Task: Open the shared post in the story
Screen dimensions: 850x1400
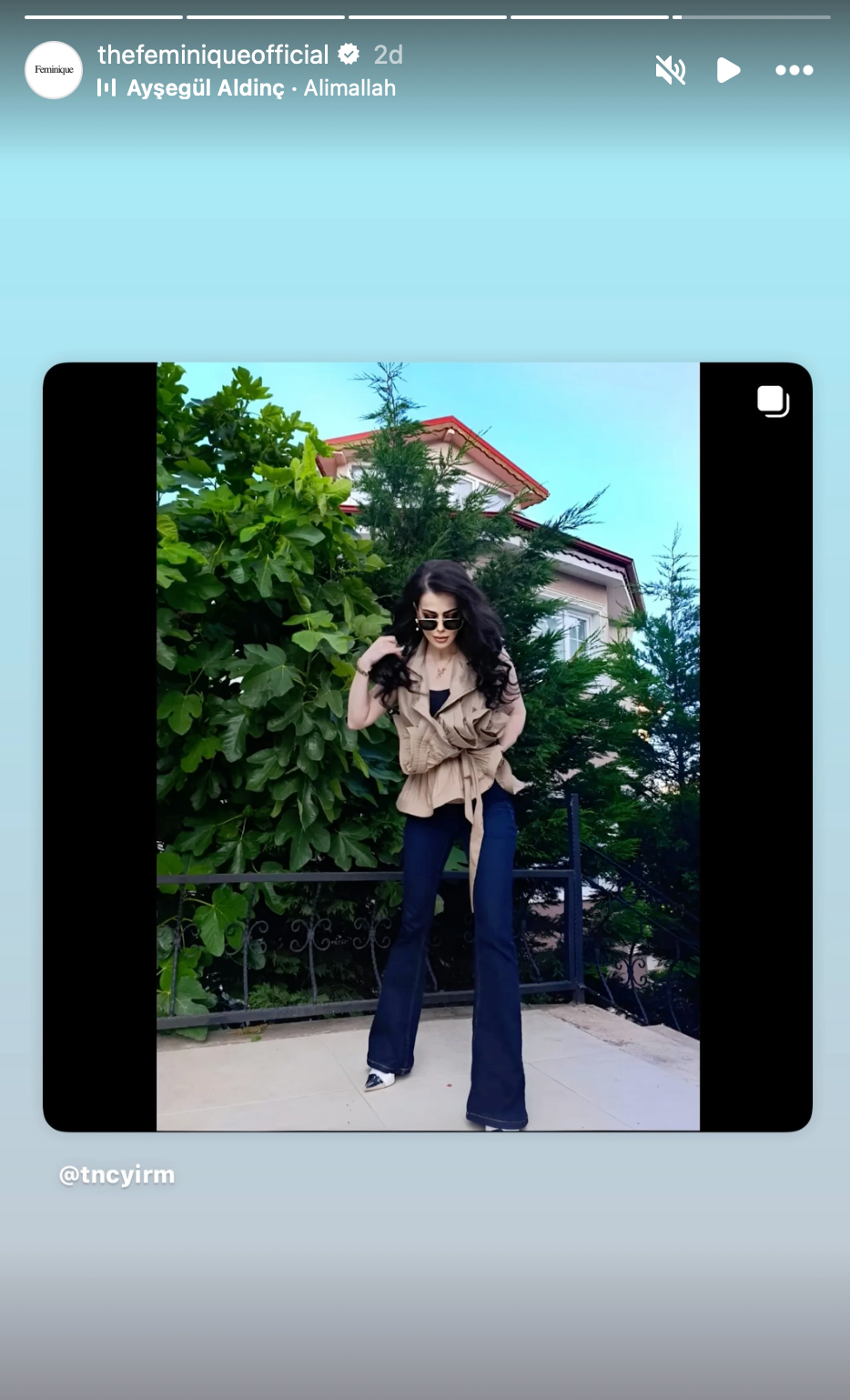Action: [x=428, y=746]
